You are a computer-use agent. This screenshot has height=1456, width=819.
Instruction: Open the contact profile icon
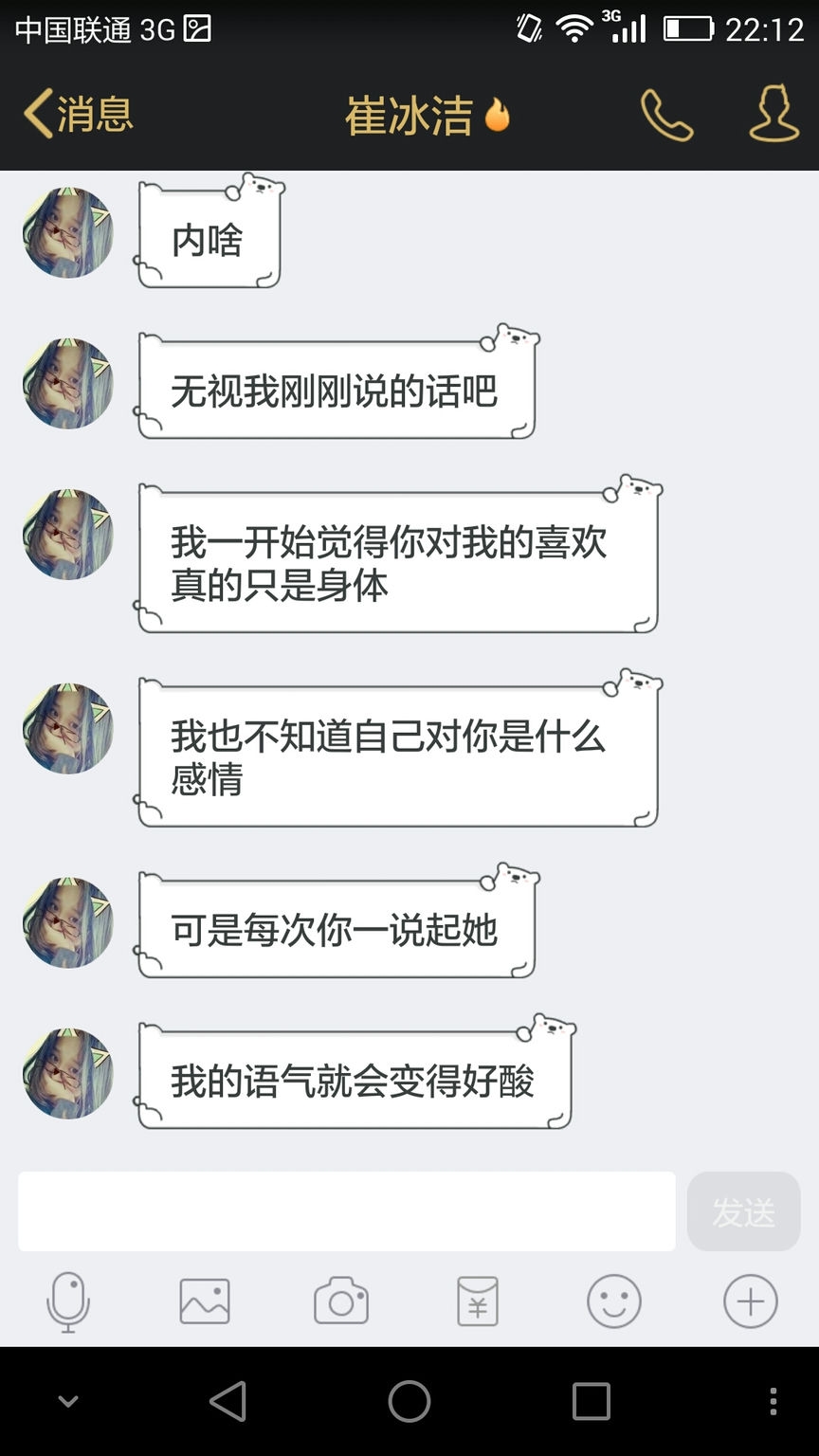[773, 115]
